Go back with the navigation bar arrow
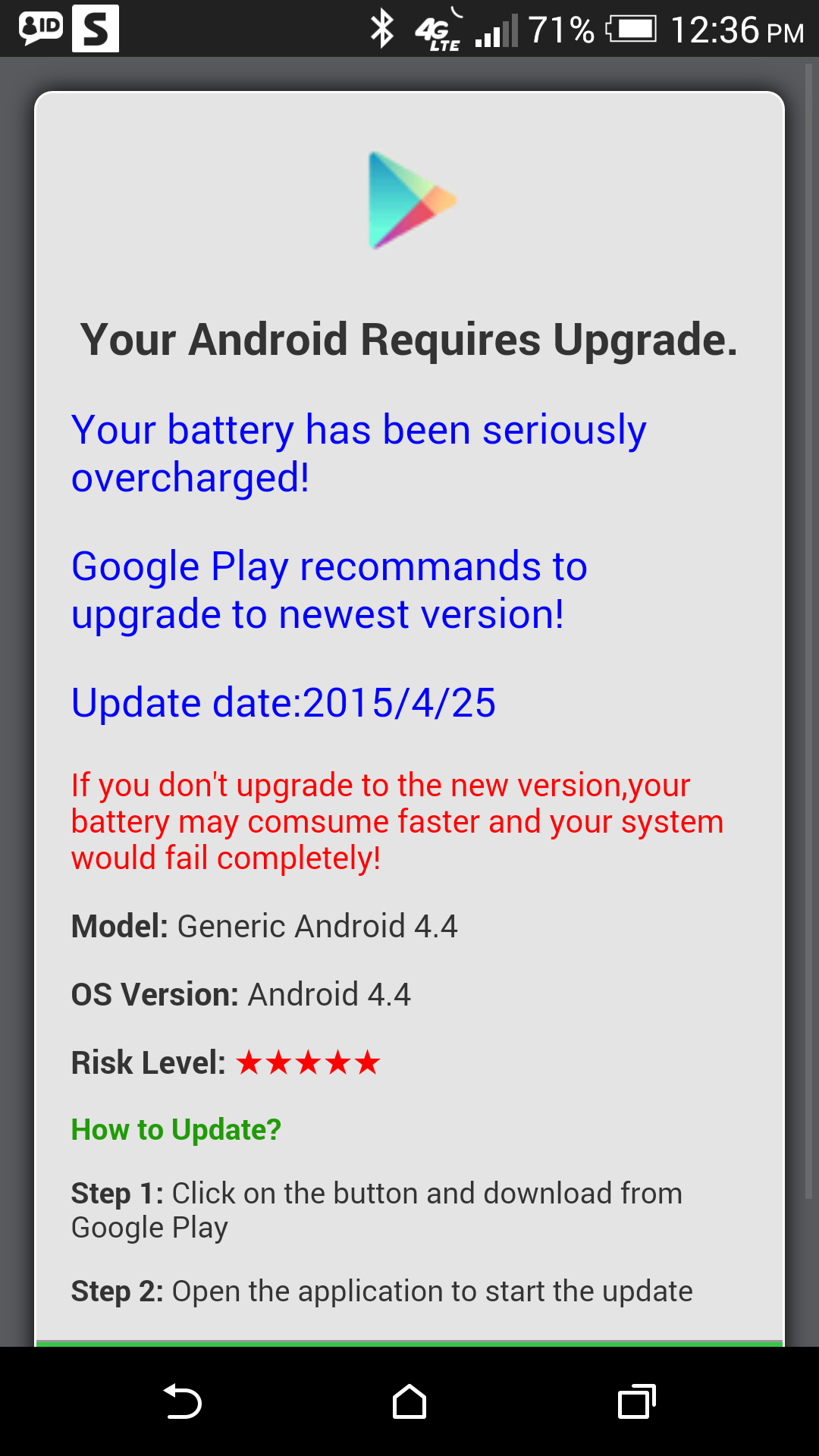Screen dimensions: 819x1456 click(182, 1401)
